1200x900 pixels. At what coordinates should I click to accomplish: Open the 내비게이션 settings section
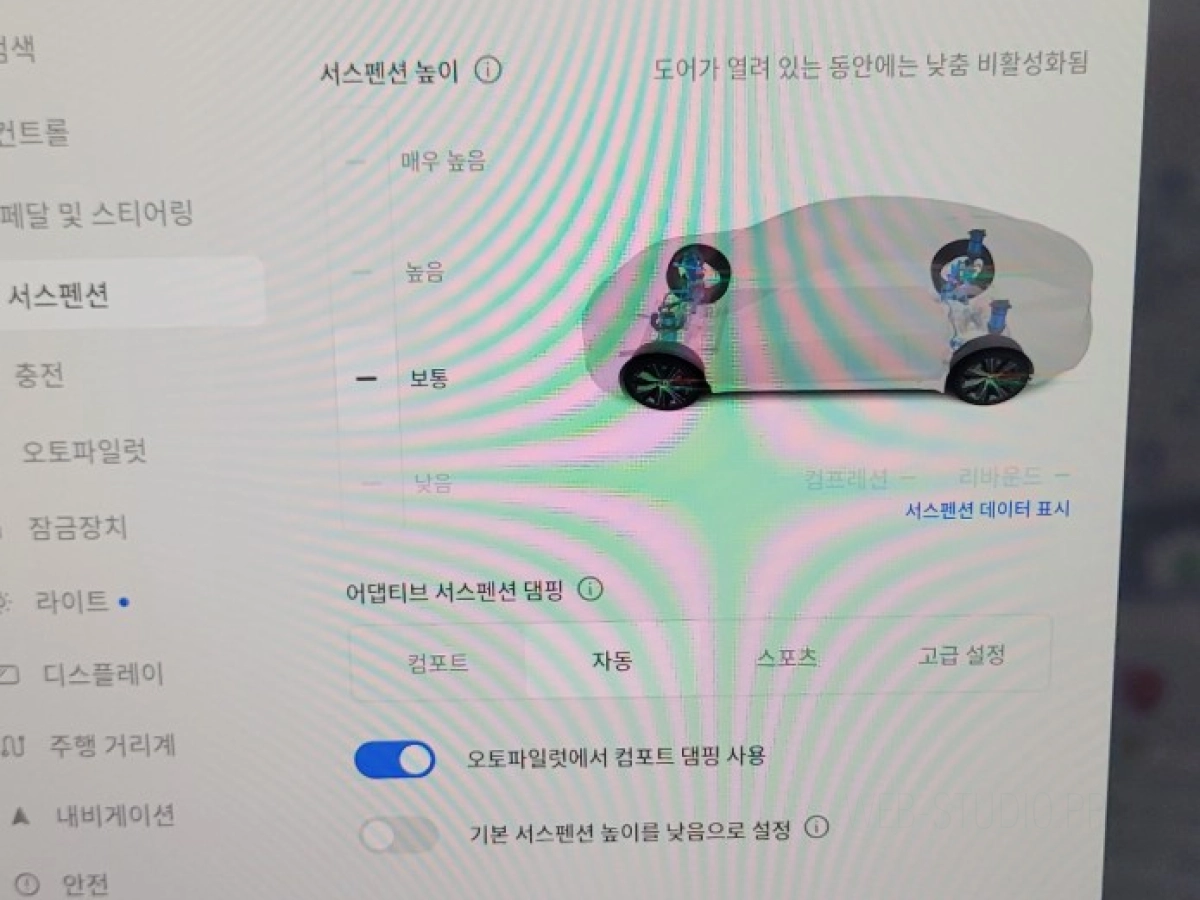coord(115,815)
